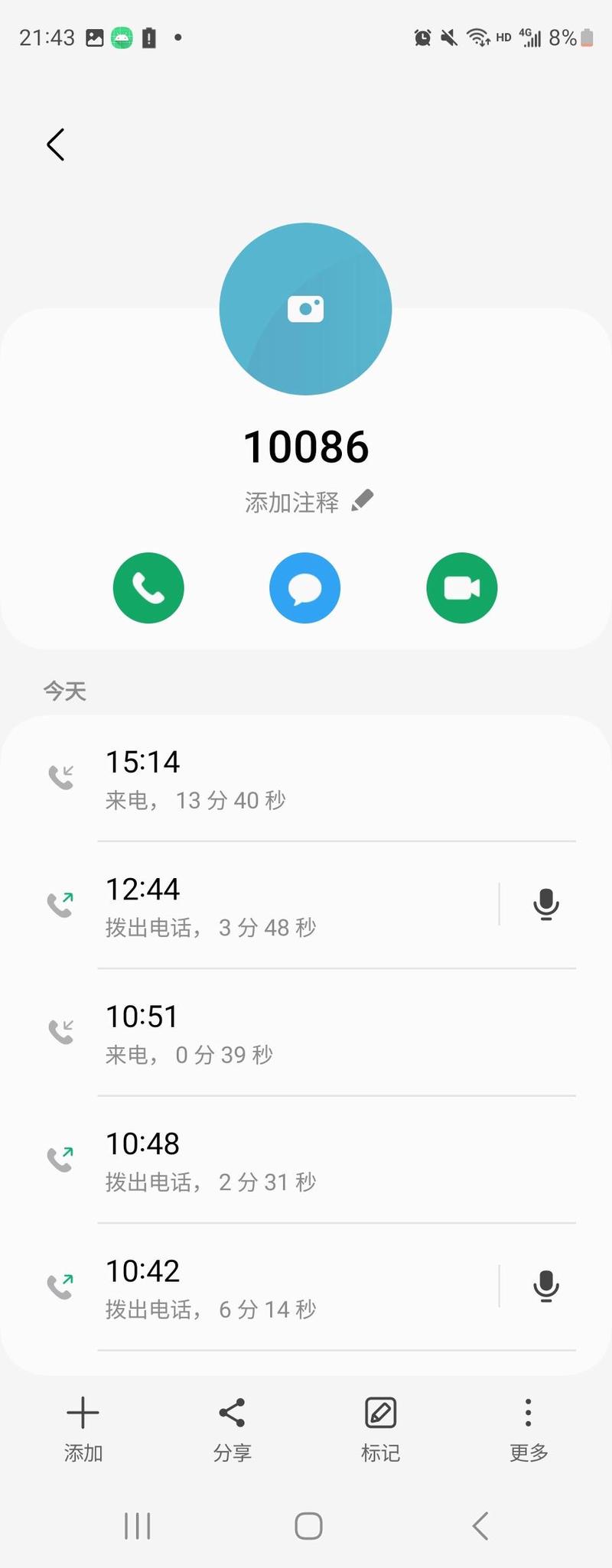Tap 添加注释 to add a note
612x1568 pixels.
[291, 500]
